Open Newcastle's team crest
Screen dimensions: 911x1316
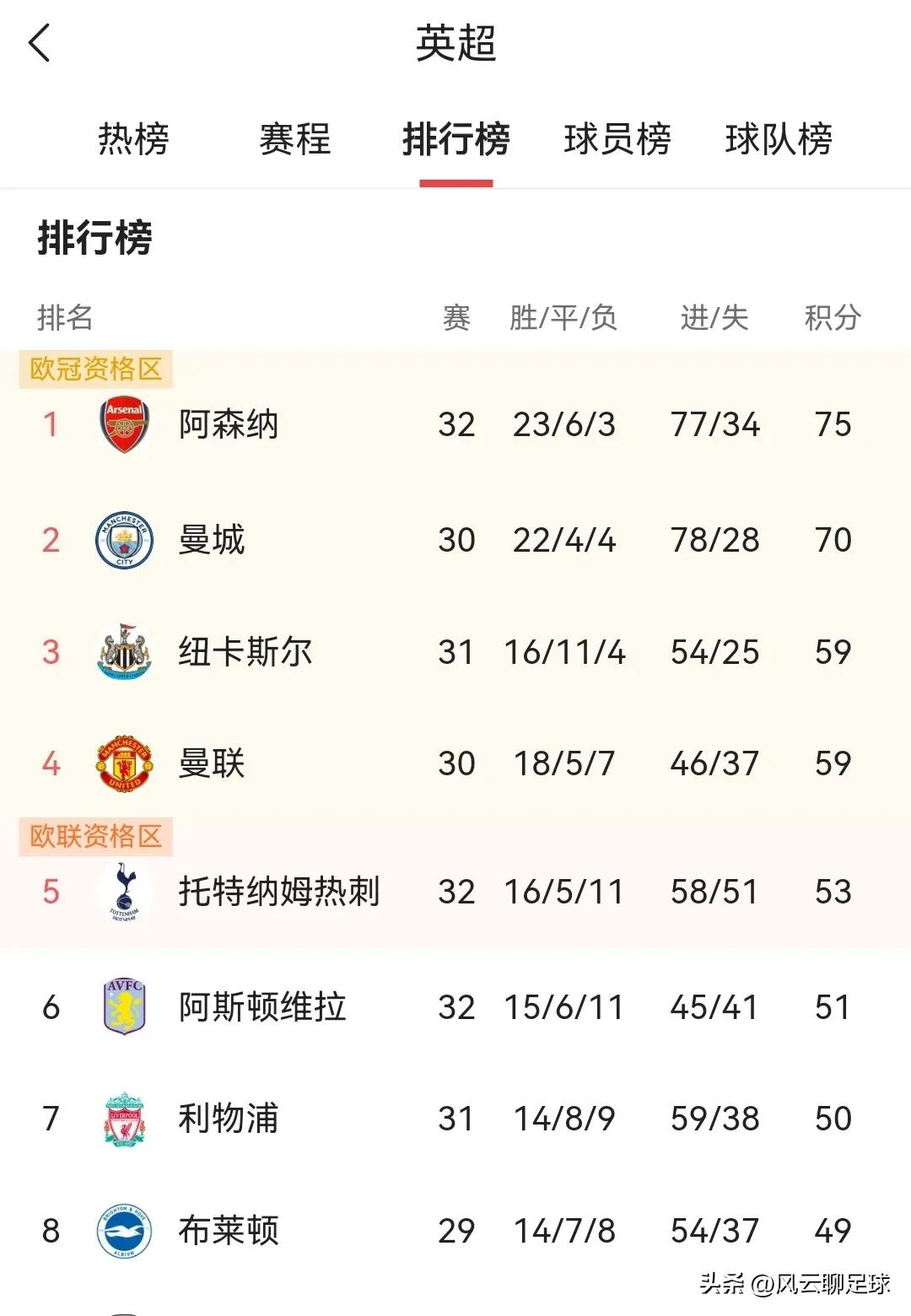[x=125, y=652]
